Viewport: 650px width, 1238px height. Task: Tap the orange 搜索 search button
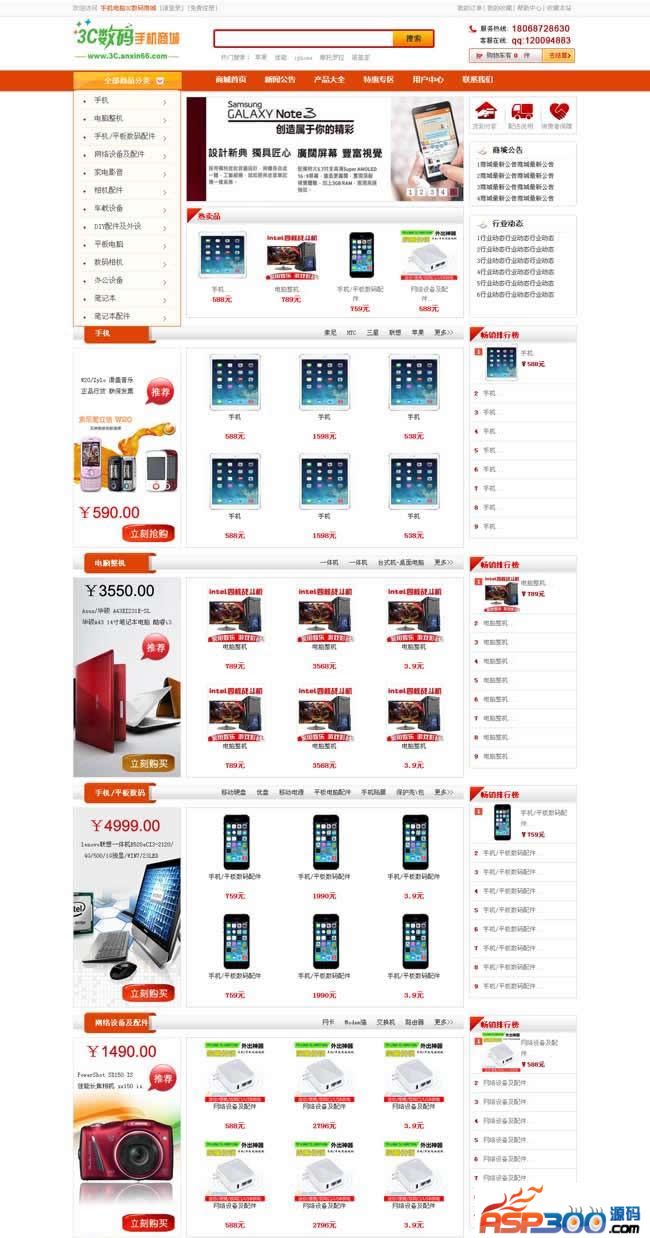pos(413,39)
